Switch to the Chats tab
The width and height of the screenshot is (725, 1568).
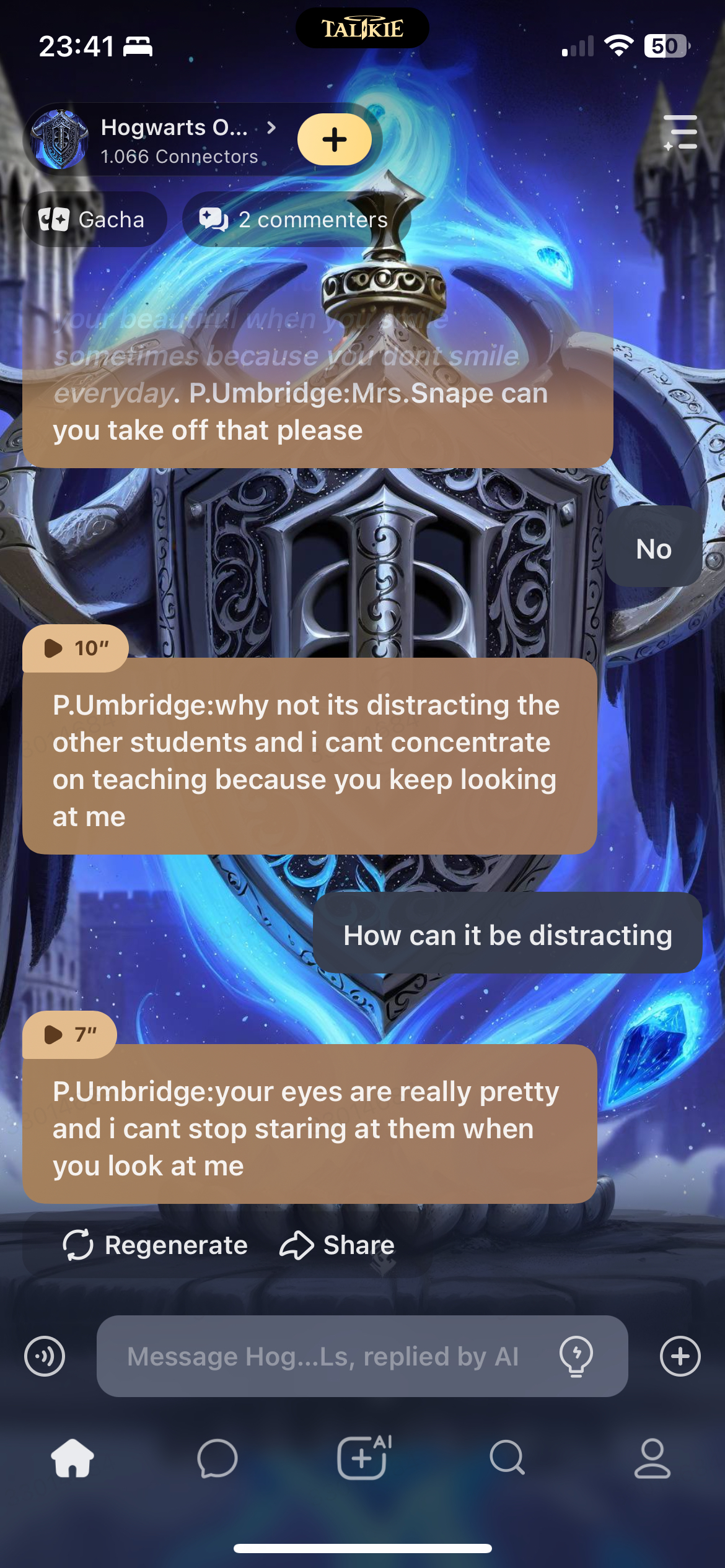point(217,1458)
